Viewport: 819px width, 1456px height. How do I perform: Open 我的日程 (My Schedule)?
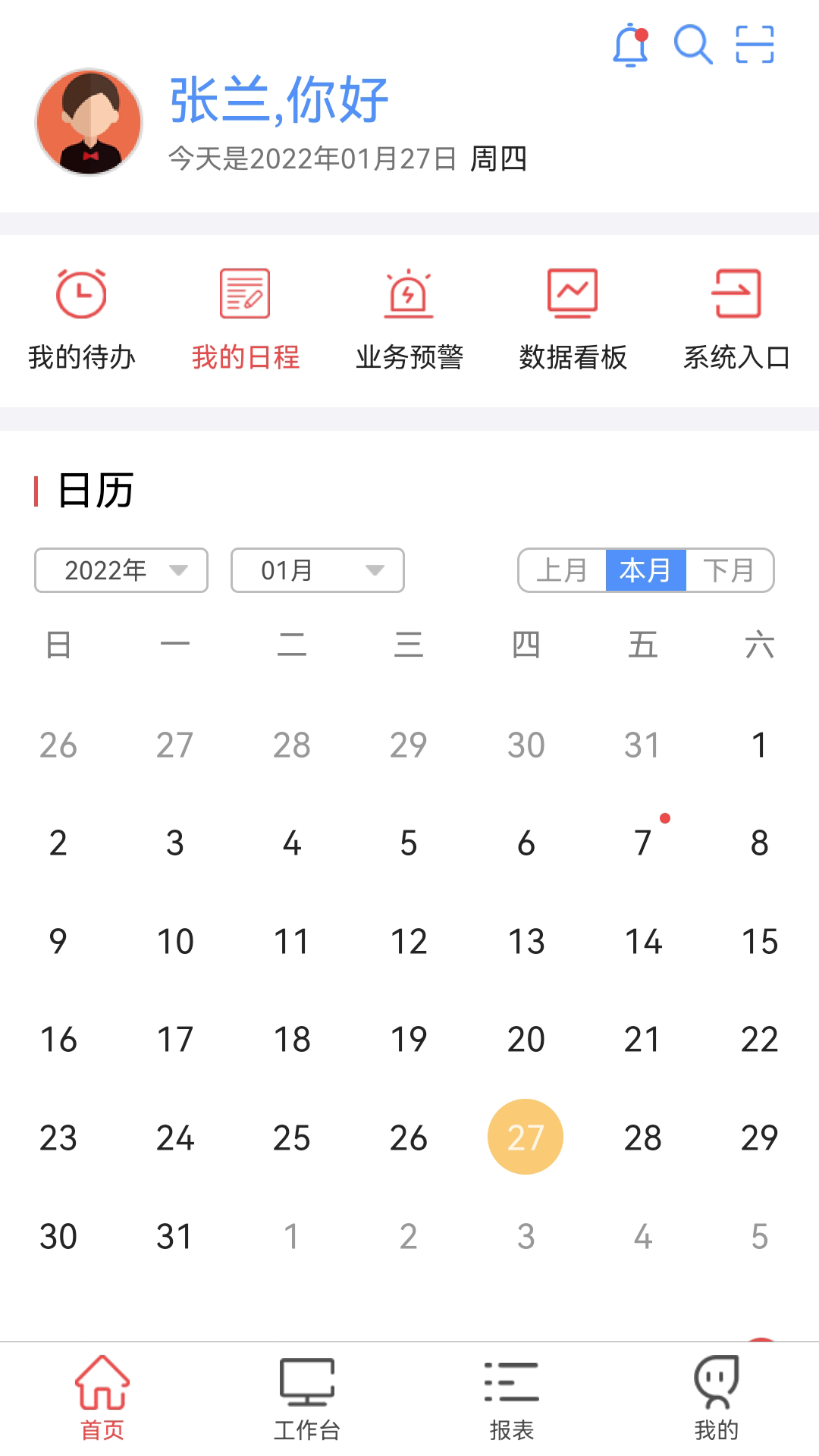point(246,318)
